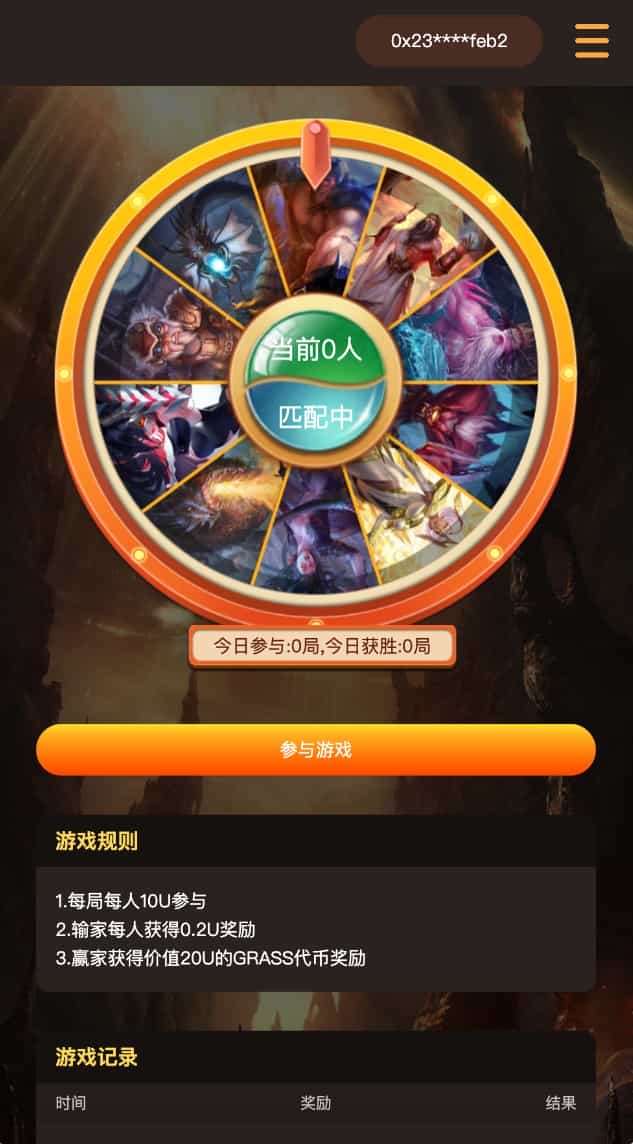Tap the wallet address 0x23****feb2 button

(x=449, y=41)
